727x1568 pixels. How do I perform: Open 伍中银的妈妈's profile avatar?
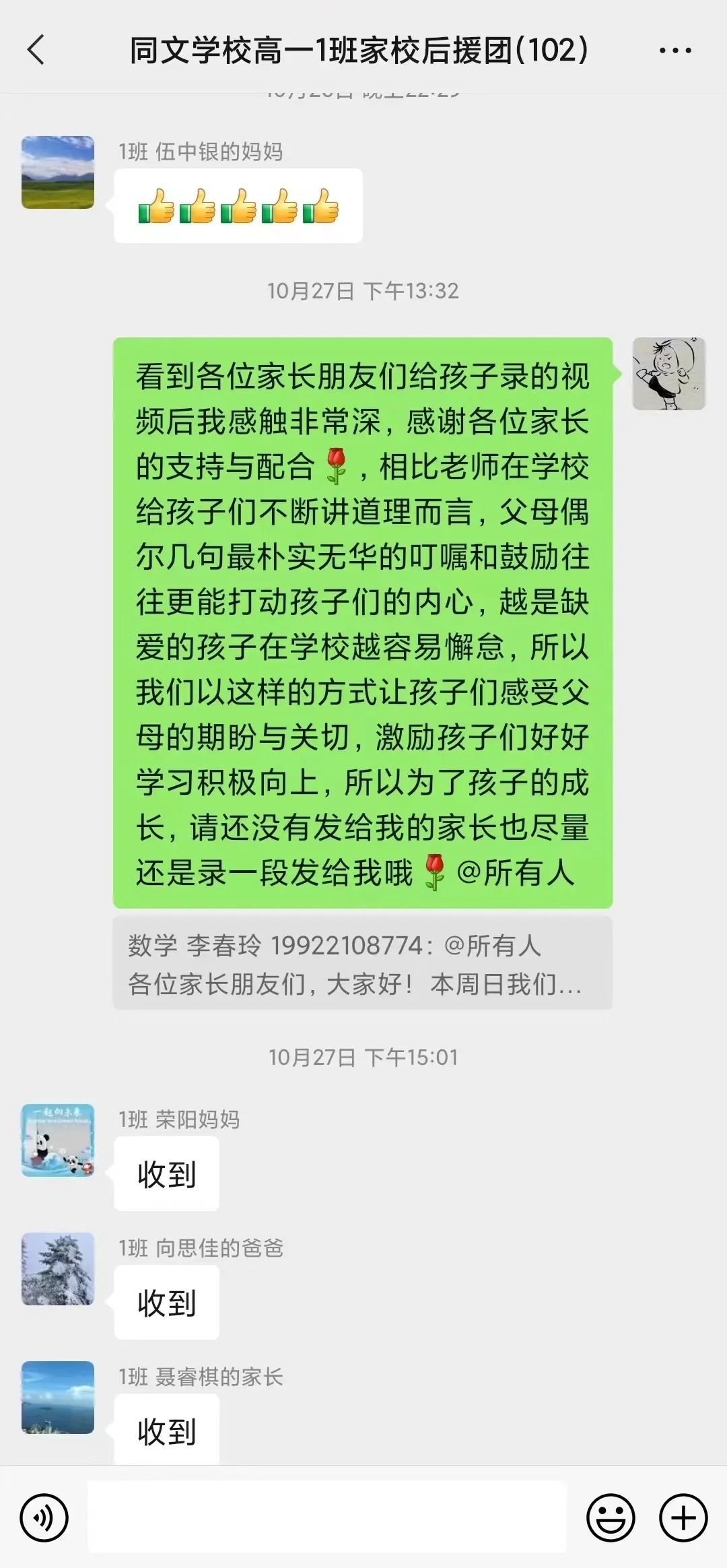58,172
